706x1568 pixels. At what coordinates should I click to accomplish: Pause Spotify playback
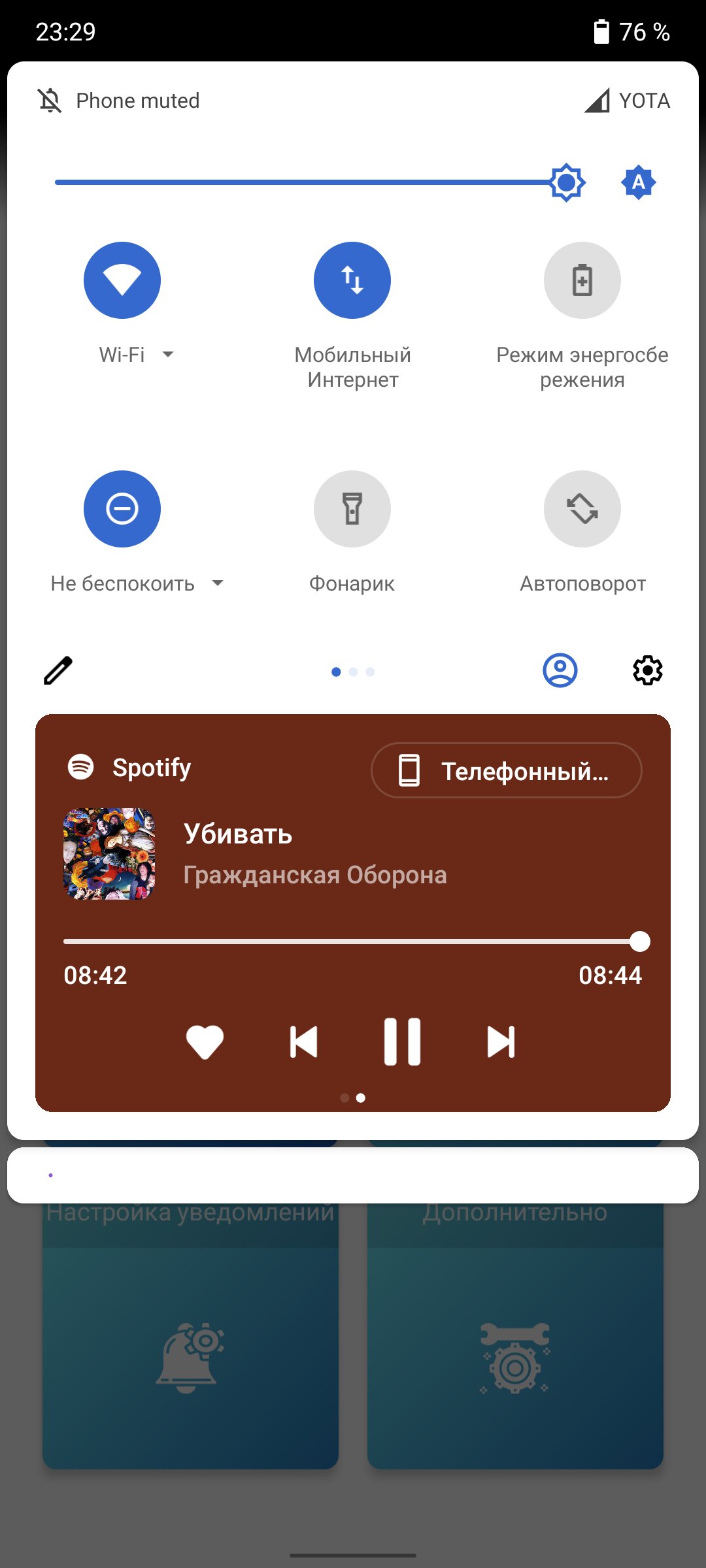[x=402, y=1042]
